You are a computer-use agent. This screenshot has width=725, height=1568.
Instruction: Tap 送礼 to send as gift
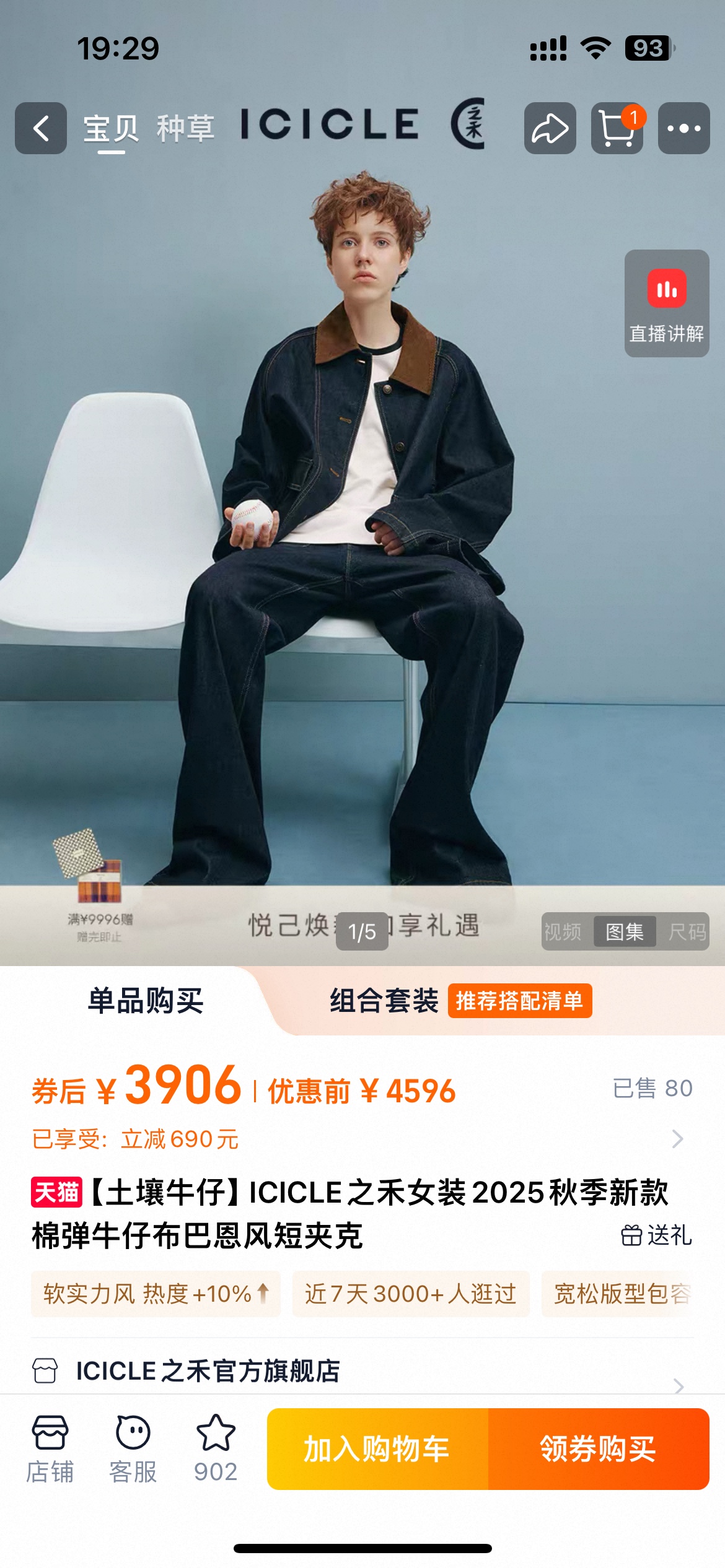(x=656, y=1235)
